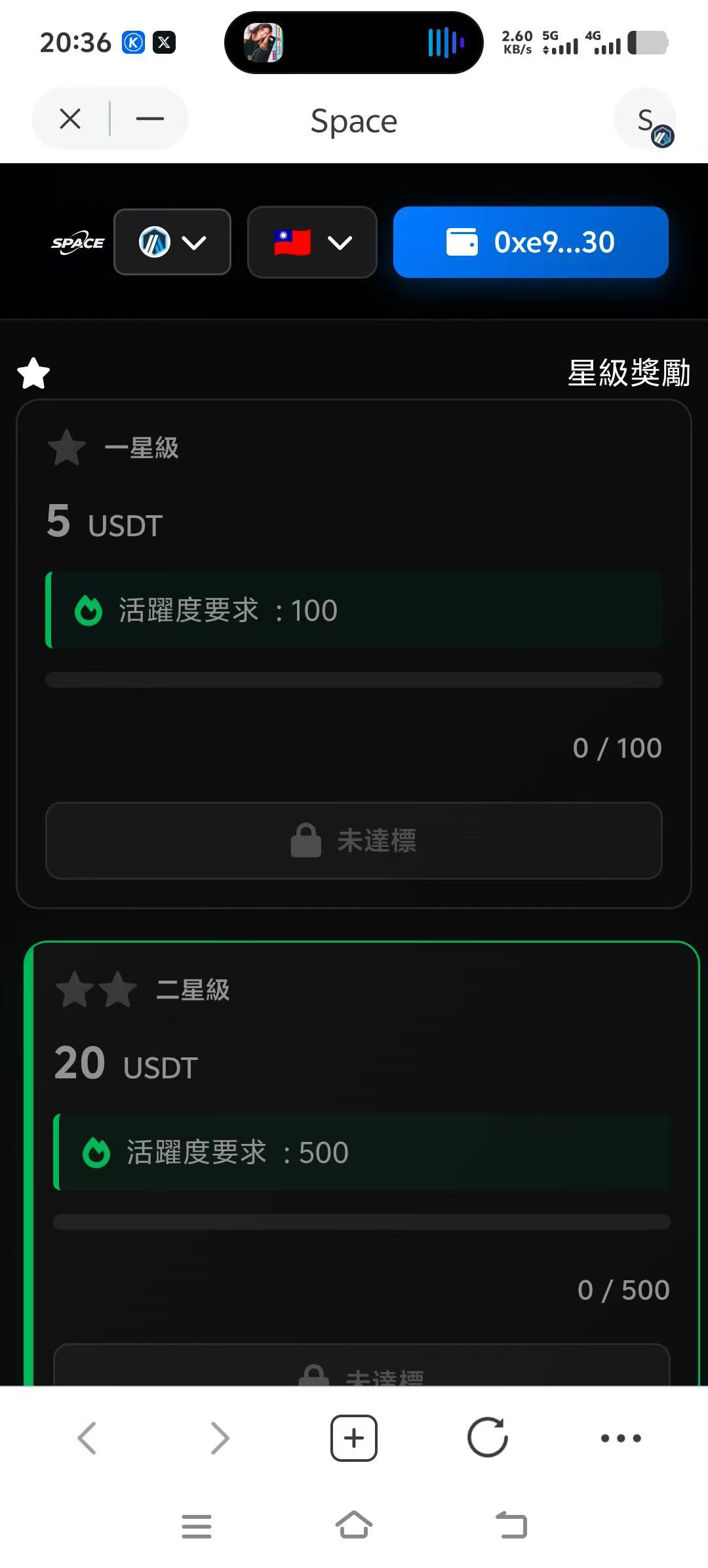Tap the profile avatar marked S
The height and width of the screenshot is (1568, 708).
coord(645,120)
